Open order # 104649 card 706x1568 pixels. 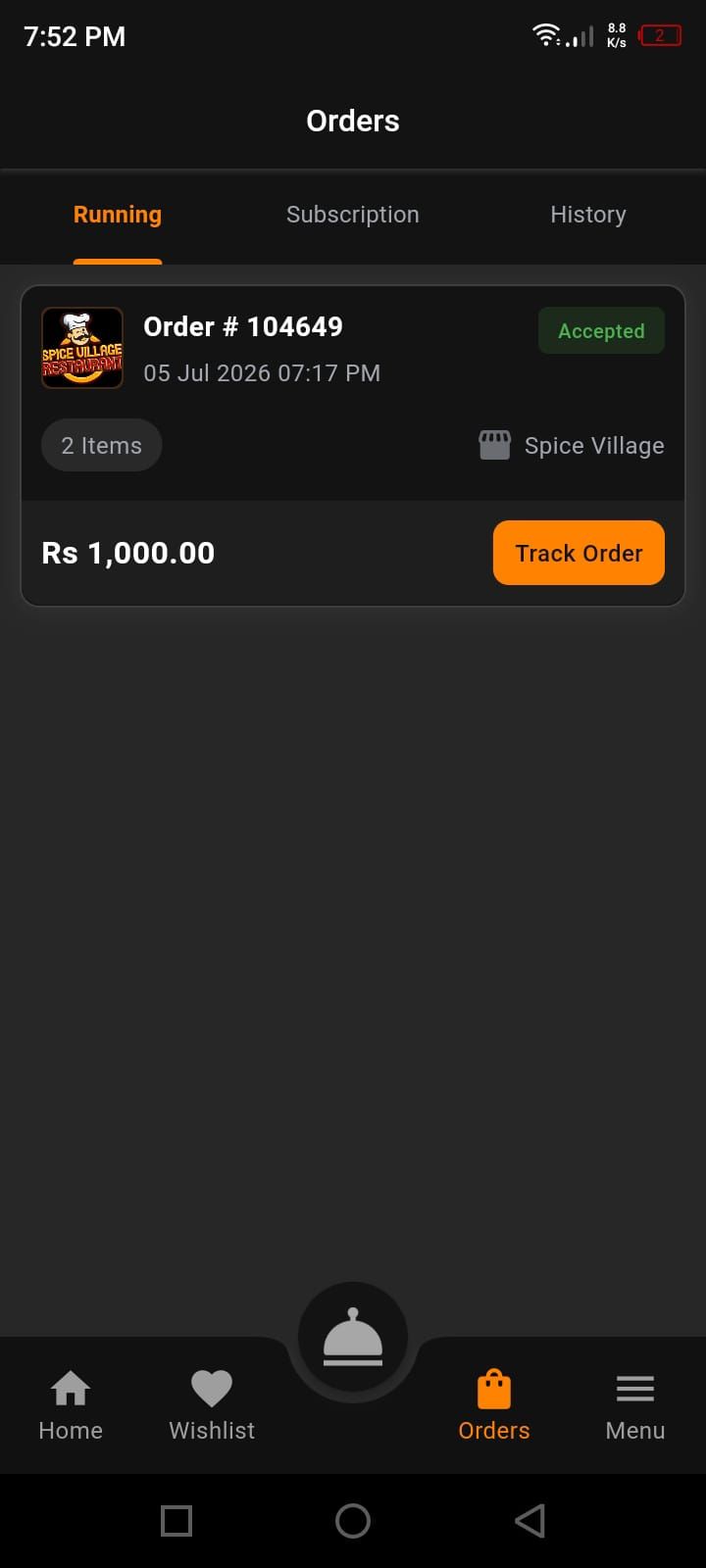(x=353, y=446)
